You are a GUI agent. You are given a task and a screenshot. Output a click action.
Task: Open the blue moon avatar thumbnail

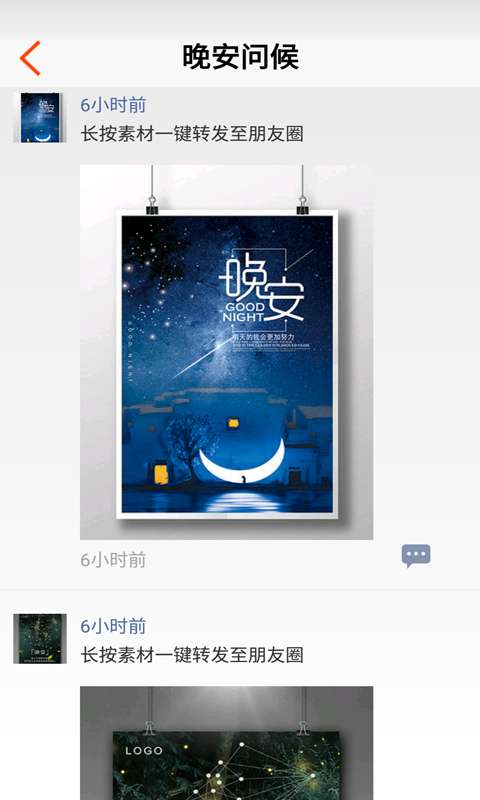coord(40,117)
